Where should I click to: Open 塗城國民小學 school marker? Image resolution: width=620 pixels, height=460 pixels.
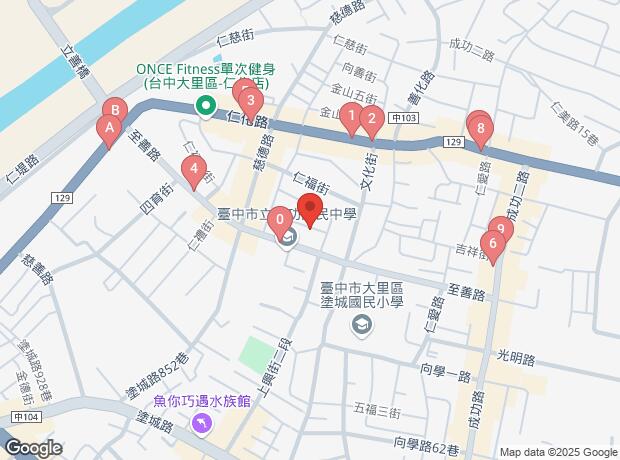pos(361,323)
